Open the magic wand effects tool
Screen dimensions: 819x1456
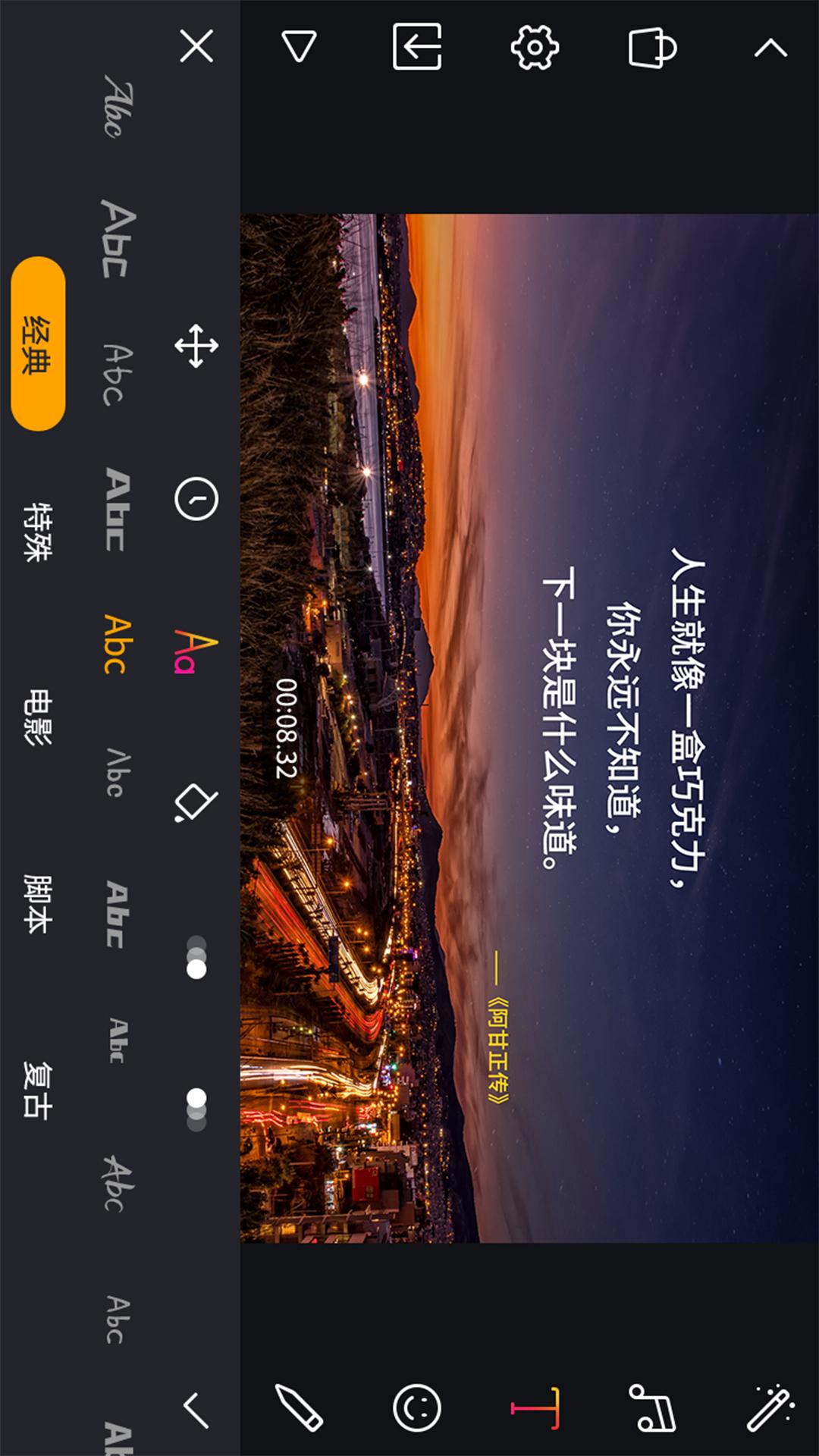[770, 1408]
